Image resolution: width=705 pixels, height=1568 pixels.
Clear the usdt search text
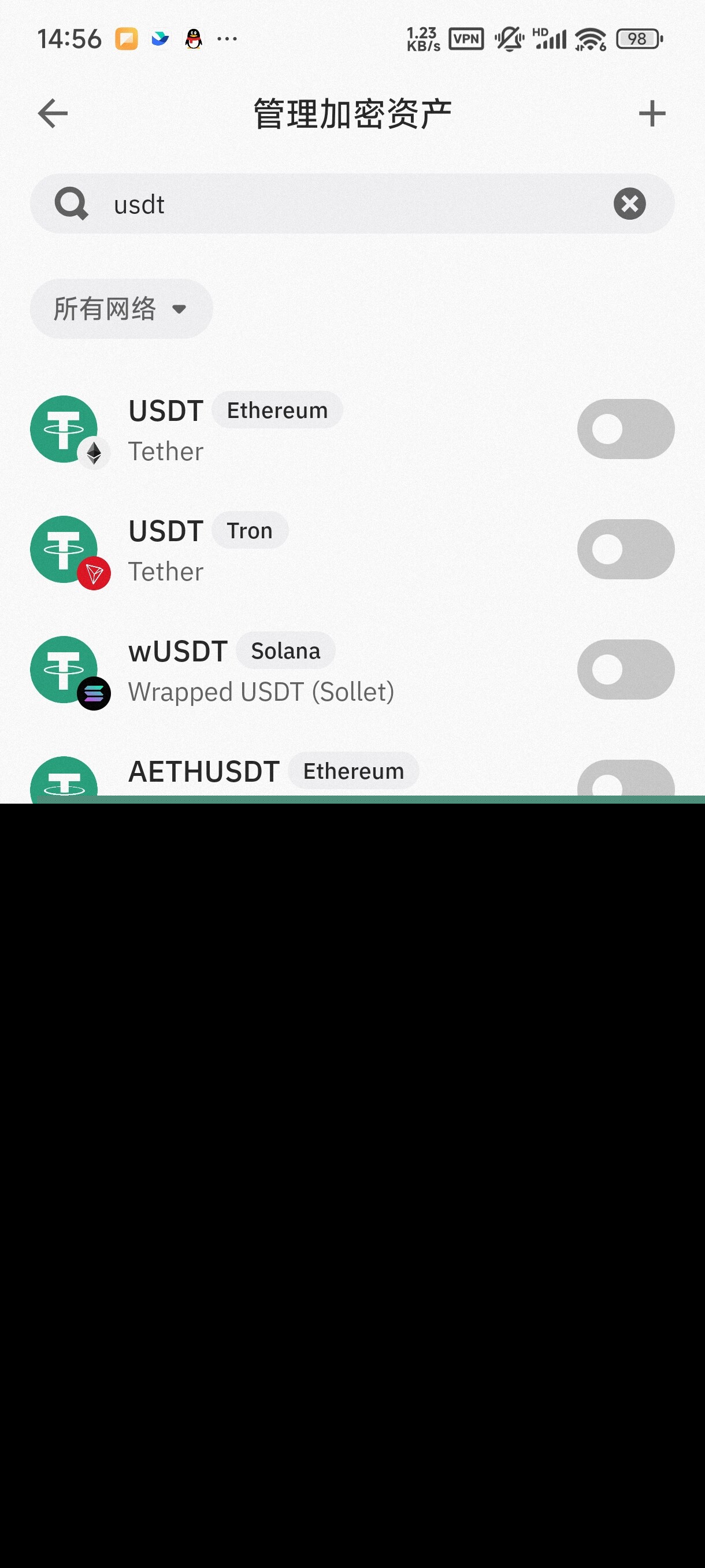(x=629, y=204)
